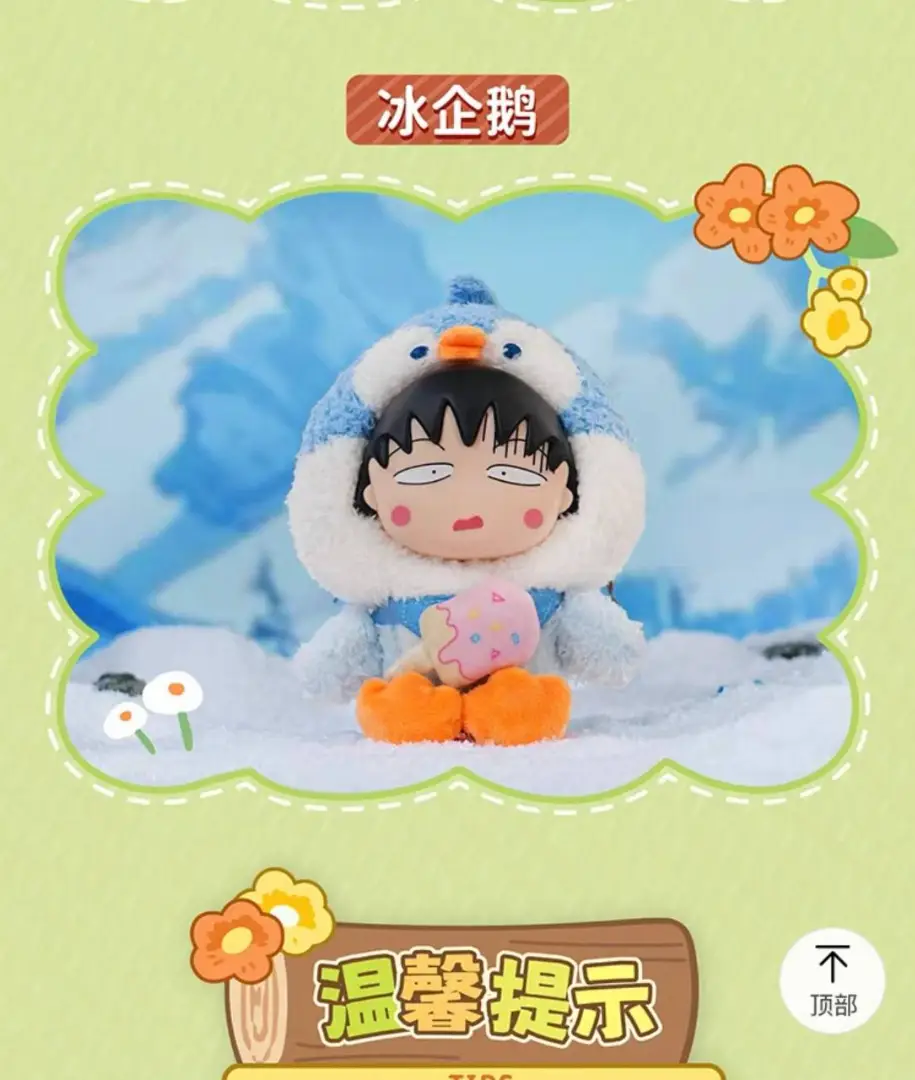
Task: Tap the 顶部 back-to-top button
Action: (832, 980)
